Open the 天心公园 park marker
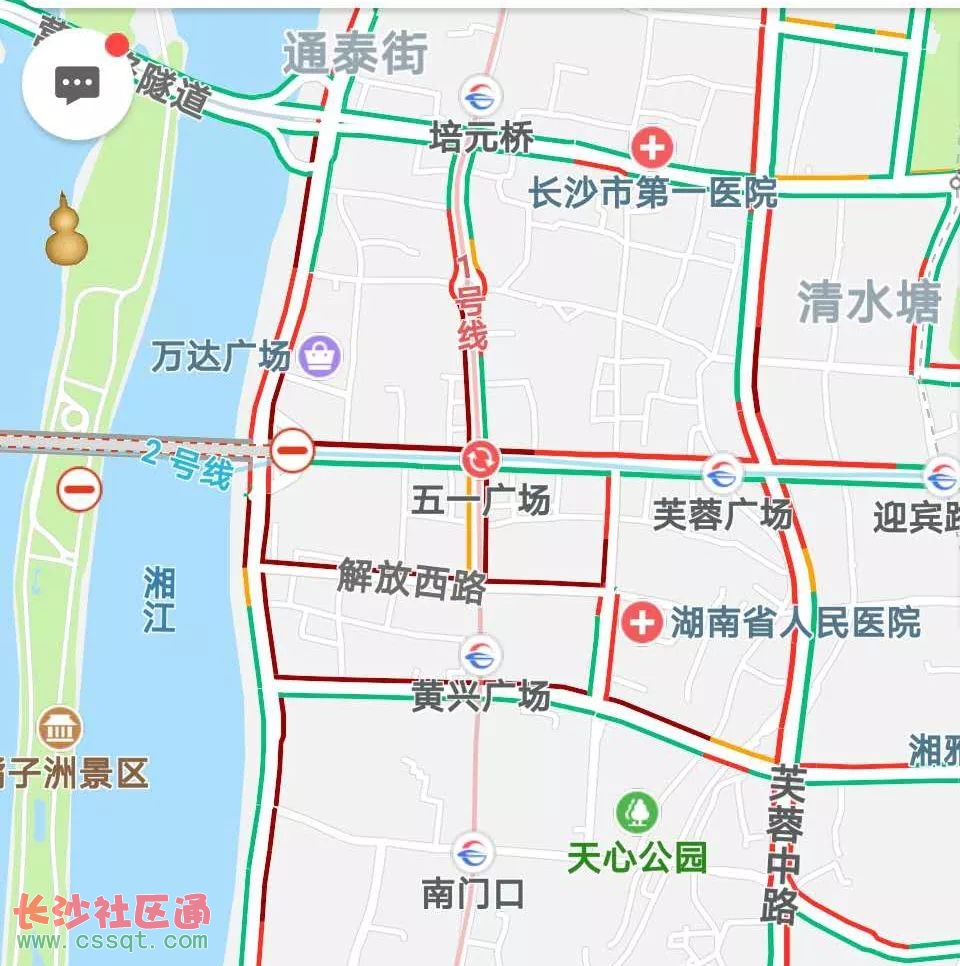Image resolution: width=960 pixels, height=966 pixels. pos(637,812)
